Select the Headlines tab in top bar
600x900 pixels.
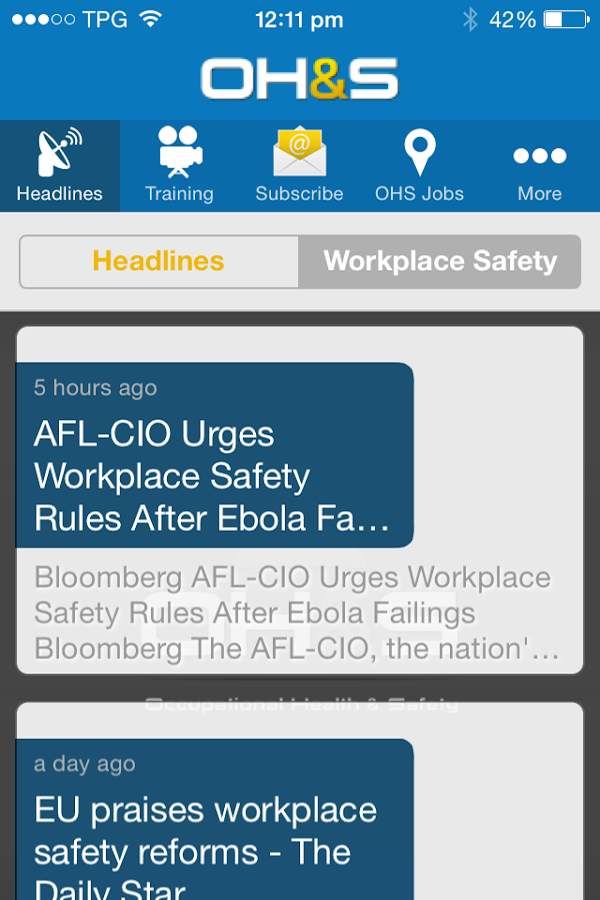60,166
